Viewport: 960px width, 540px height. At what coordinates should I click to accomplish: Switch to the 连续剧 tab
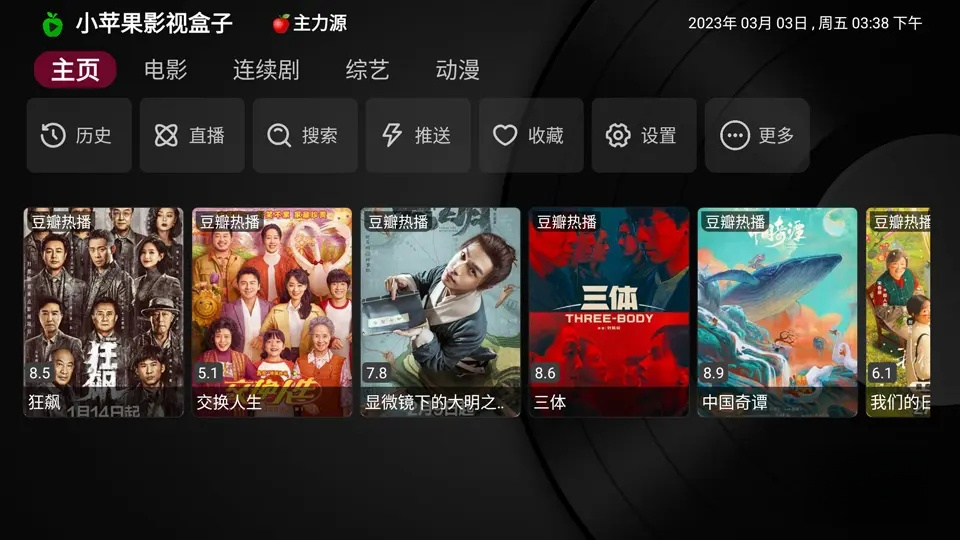(266, 70)
